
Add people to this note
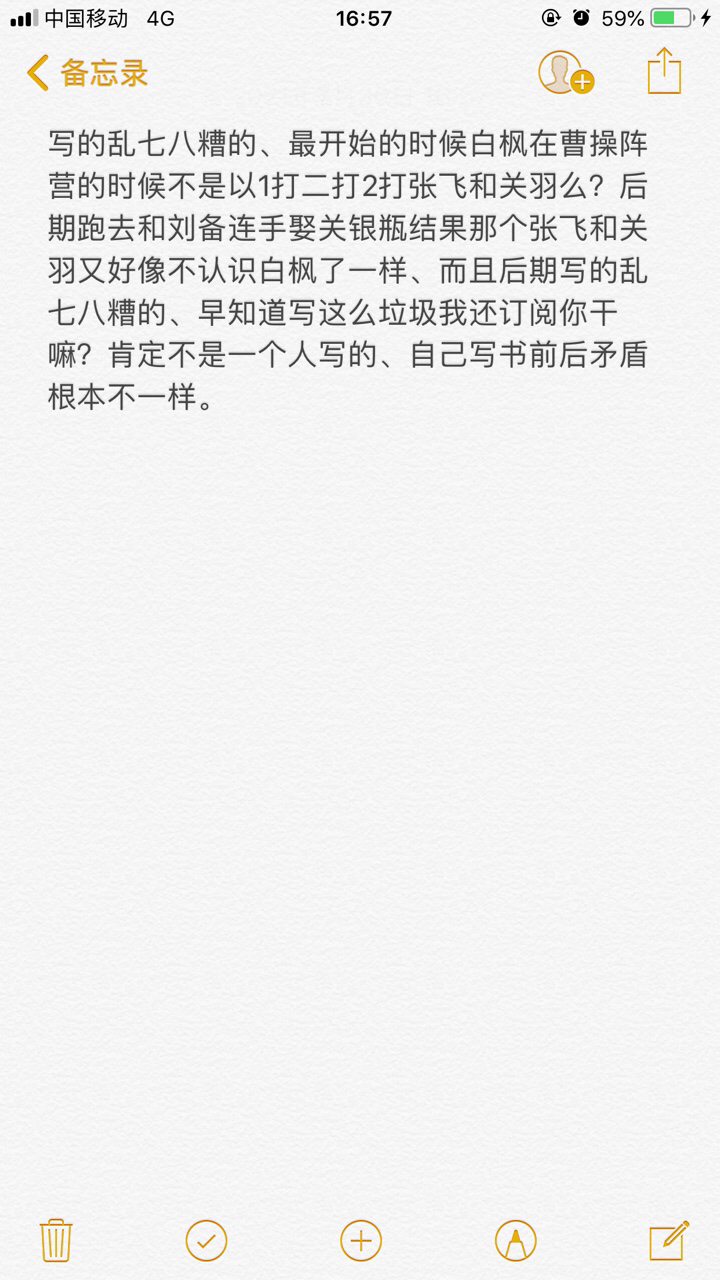pos(565,73)
